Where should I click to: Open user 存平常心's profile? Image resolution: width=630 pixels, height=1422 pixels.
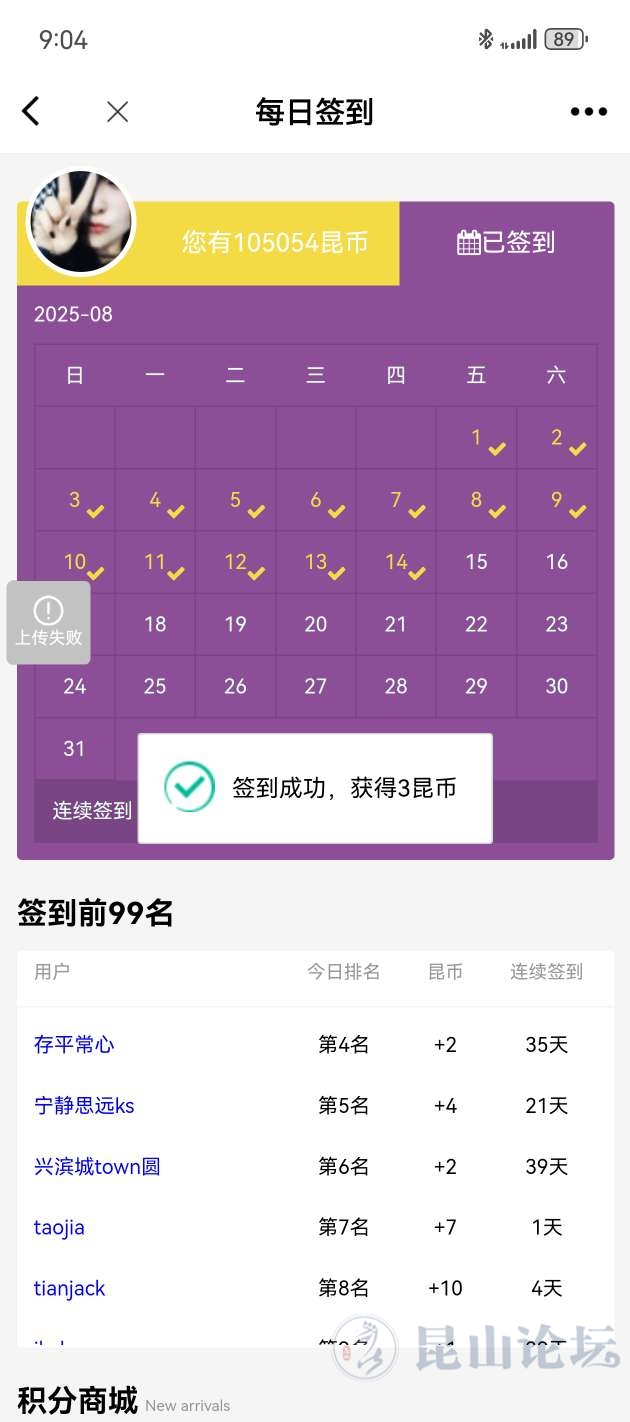point(74,1044)
